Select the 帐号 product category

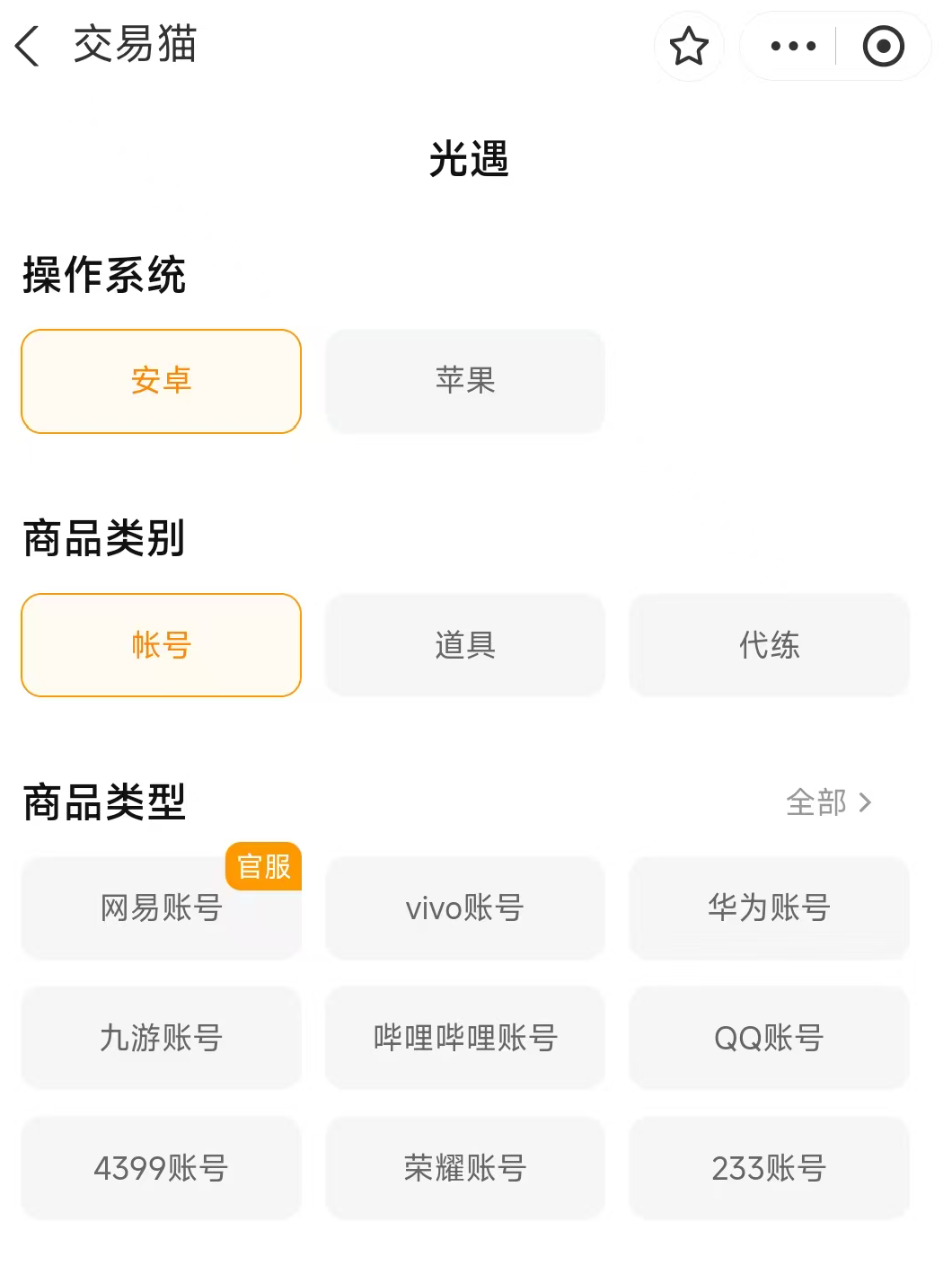tap(161, 645)
